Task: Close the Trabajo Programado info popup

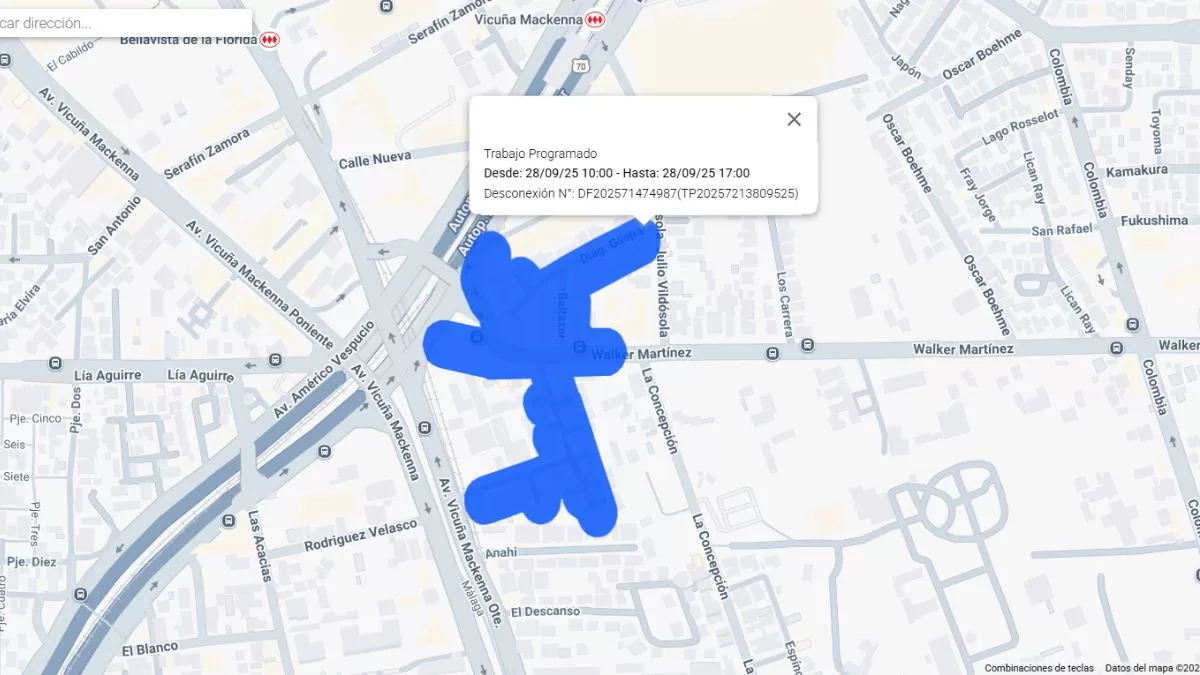Action: coord(794,119)
